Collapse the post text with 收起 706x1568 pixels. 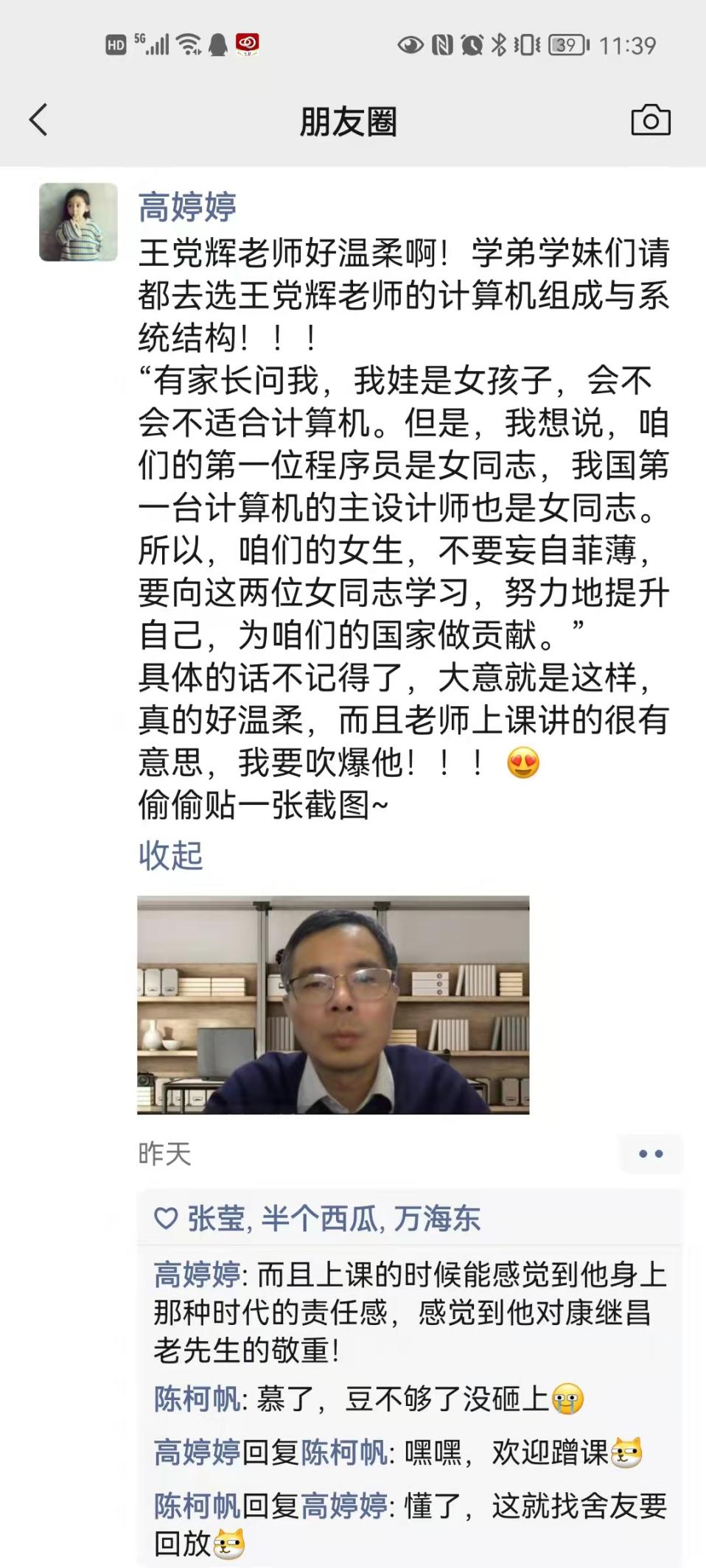coord(170,855)
